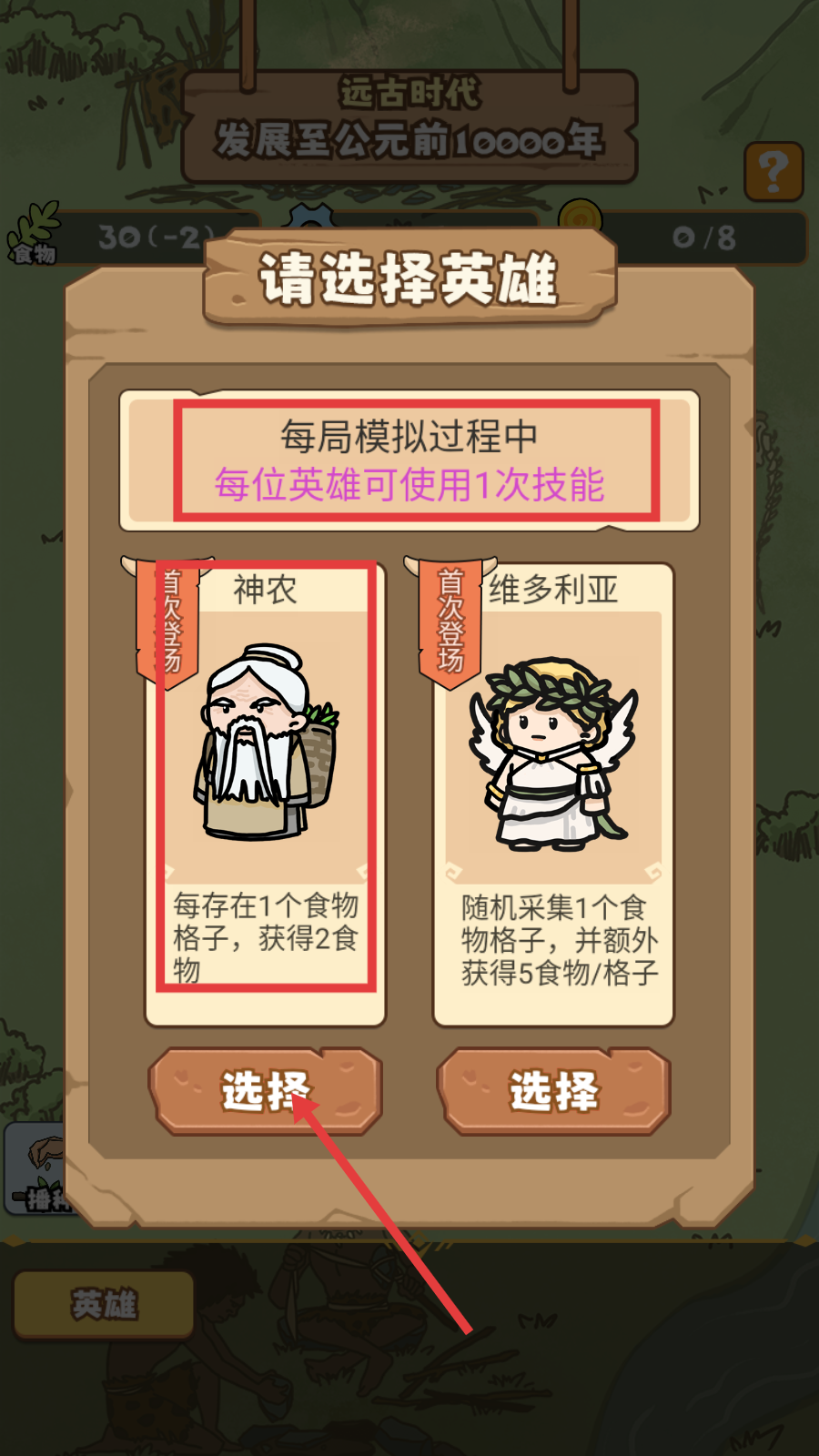Tap the 英雄 button
Image resolution: width=819 pixels, height=1456 pixels.
104,1305
